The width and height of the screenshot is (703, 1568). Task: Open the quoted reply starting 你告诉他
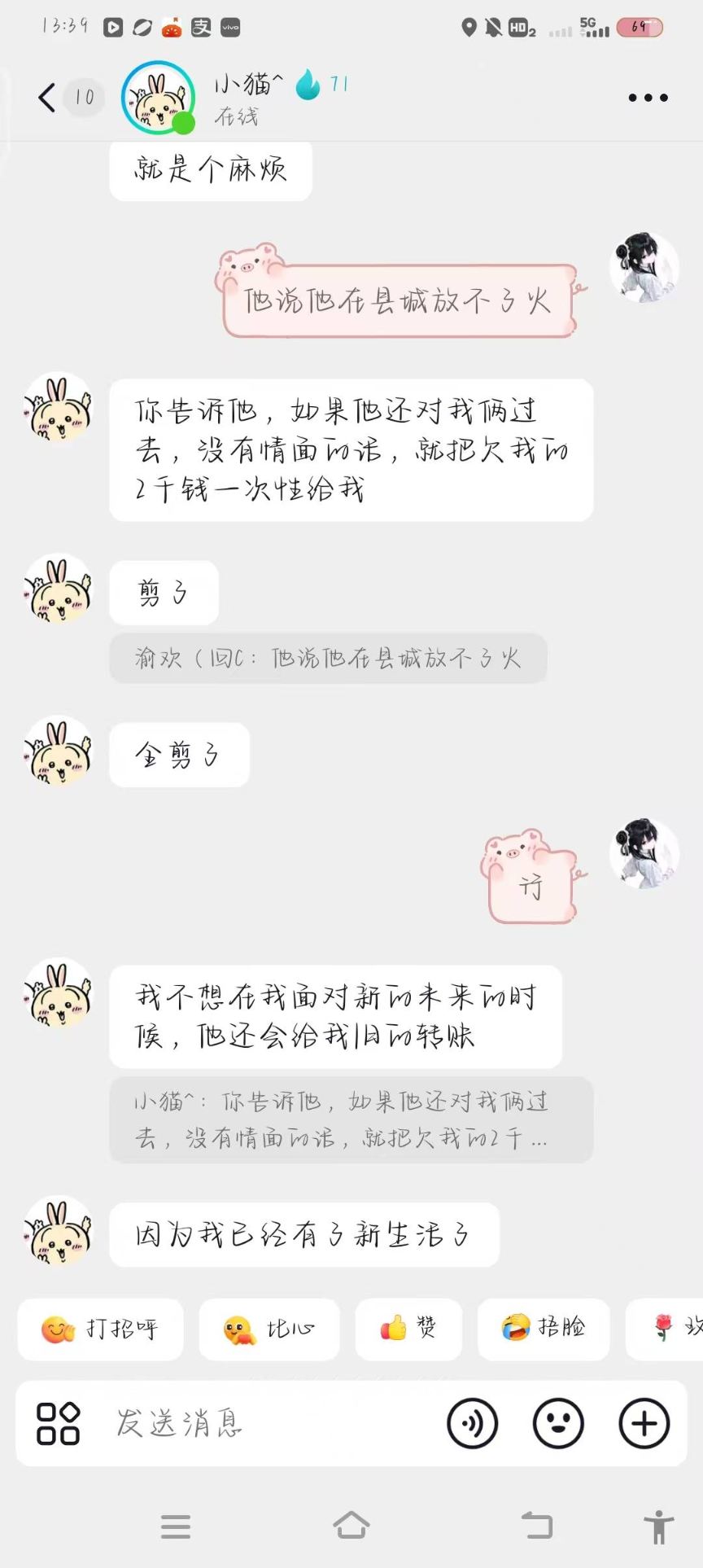point(351,1119)
